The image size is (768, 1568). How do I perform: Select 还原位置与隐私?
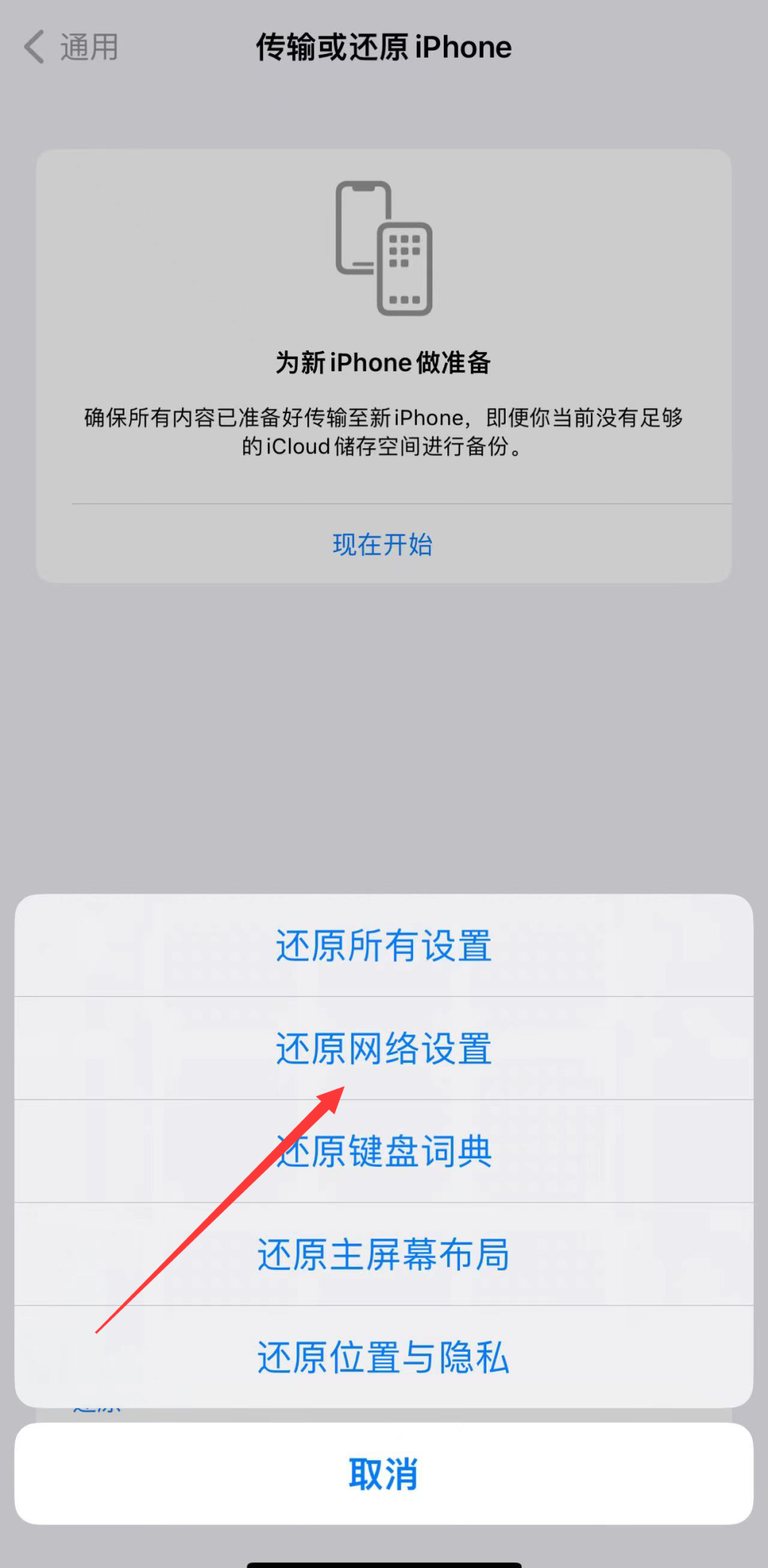[x=384, y=1357]
